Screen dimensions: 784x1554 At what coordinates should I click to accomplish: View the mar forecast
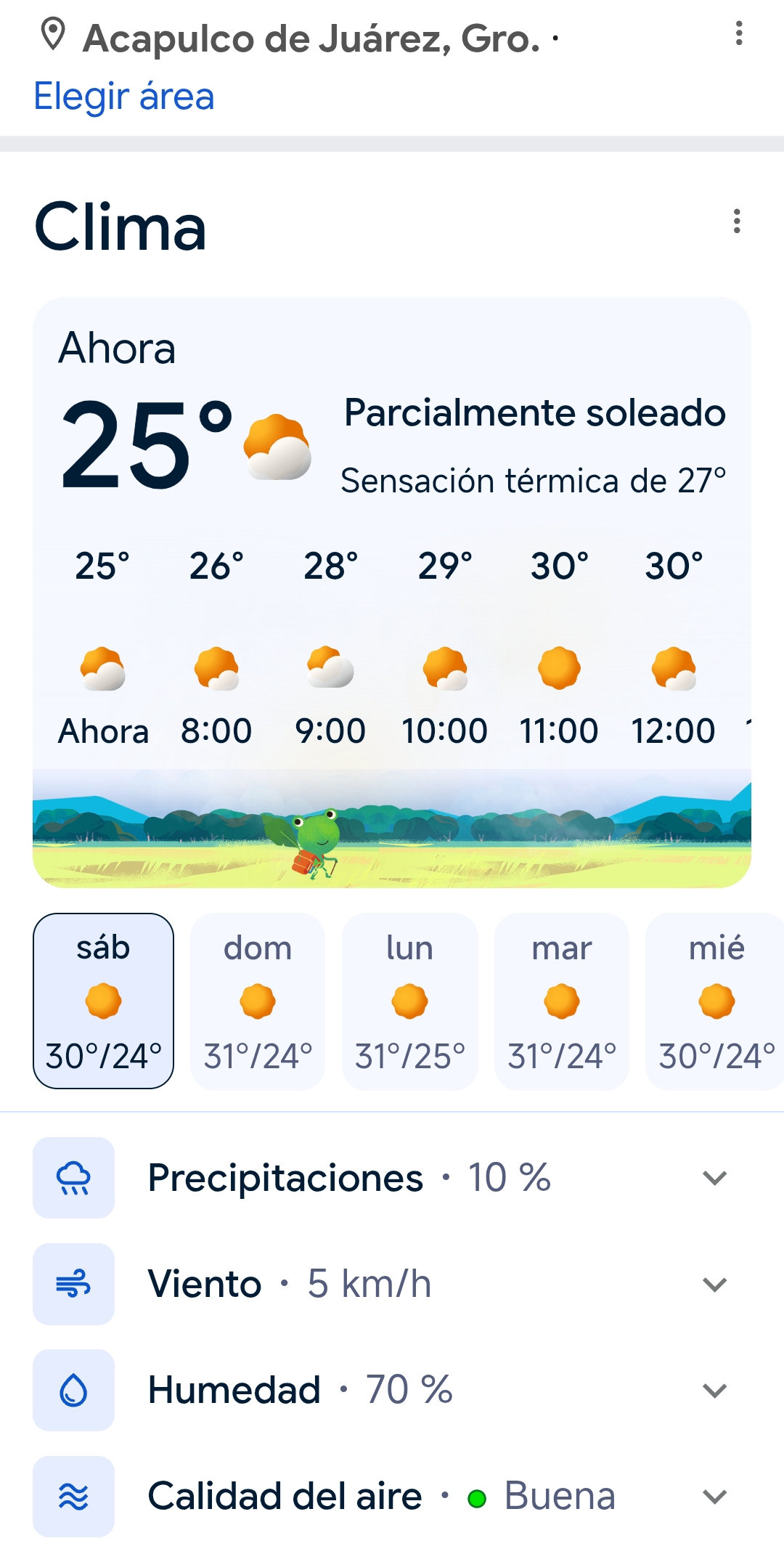pyautogui.click(x=562, y=1001)
